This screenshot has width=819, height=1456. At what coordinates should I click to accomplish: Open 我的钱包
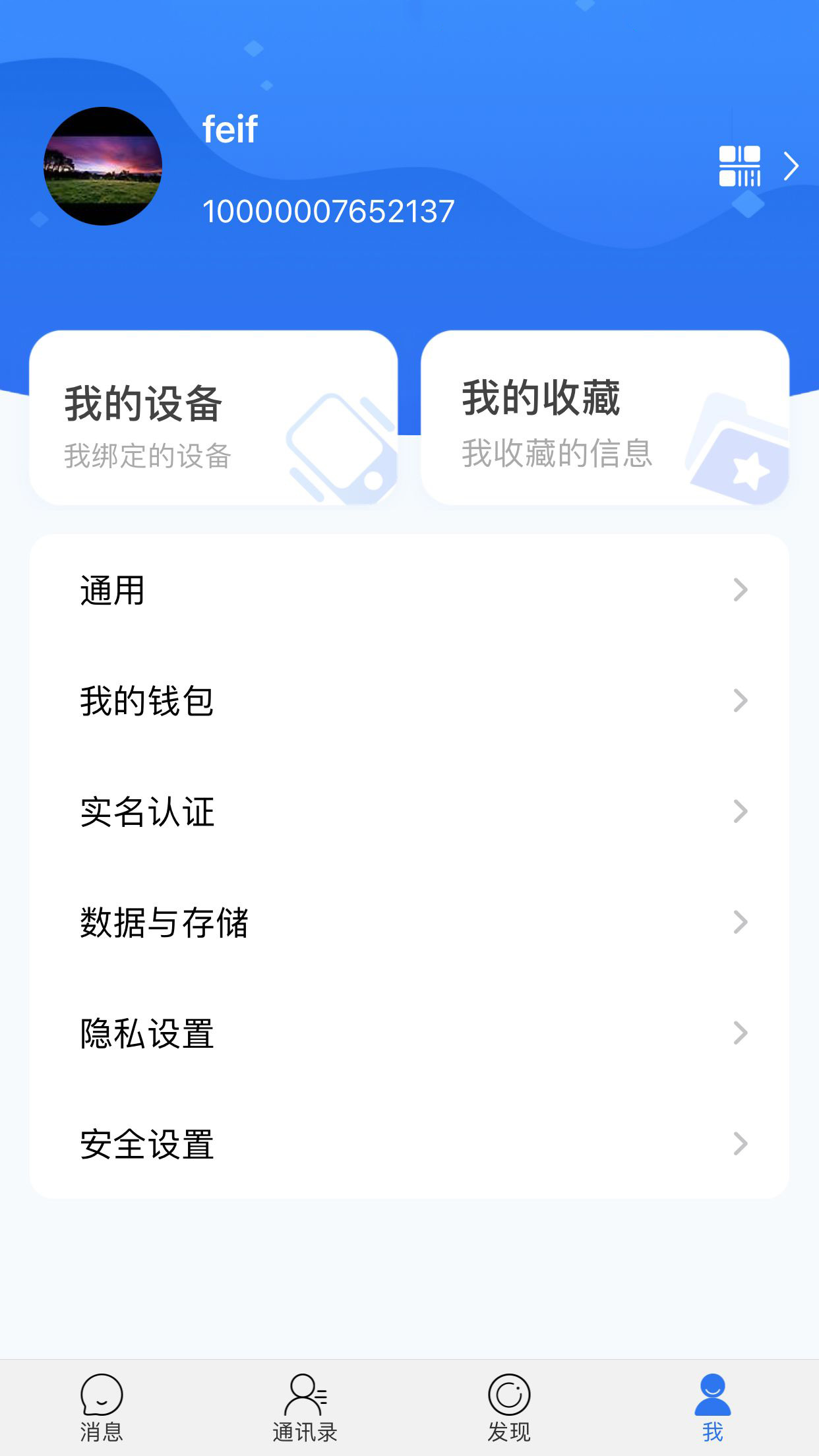pyautogui.click(x=409, y=700)
